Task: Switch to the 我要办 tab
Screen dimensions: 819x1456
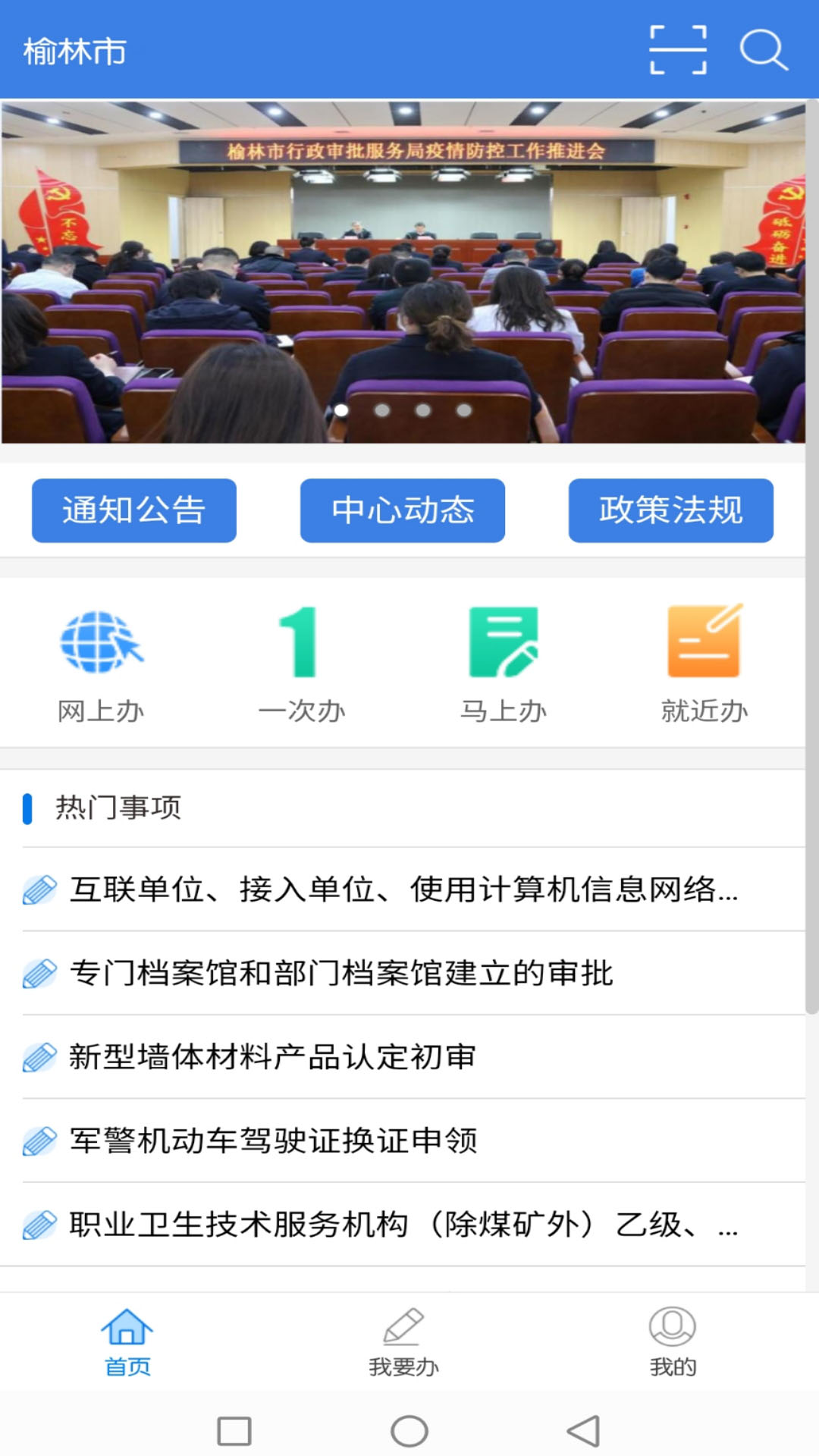Action: (403, 1342)
